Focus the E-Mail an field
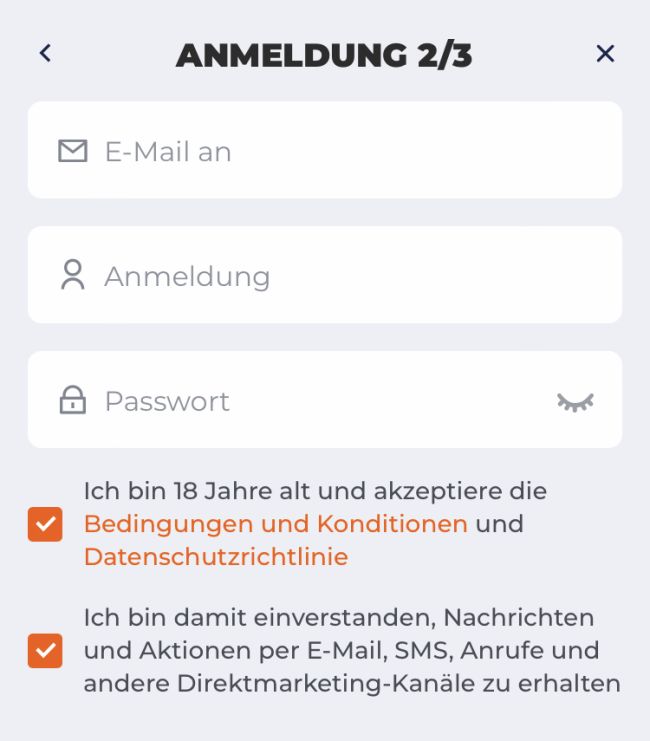Image resolution: width=650 pixels, height=741 pixels. [x=340, y=151]
